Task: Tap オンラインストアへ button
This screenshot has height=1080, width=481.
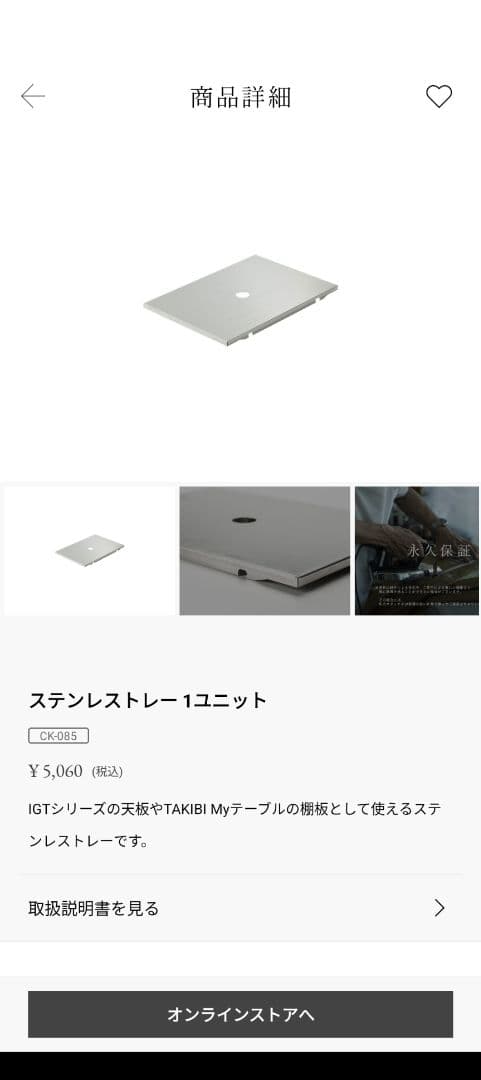Action: (240, 1014)
